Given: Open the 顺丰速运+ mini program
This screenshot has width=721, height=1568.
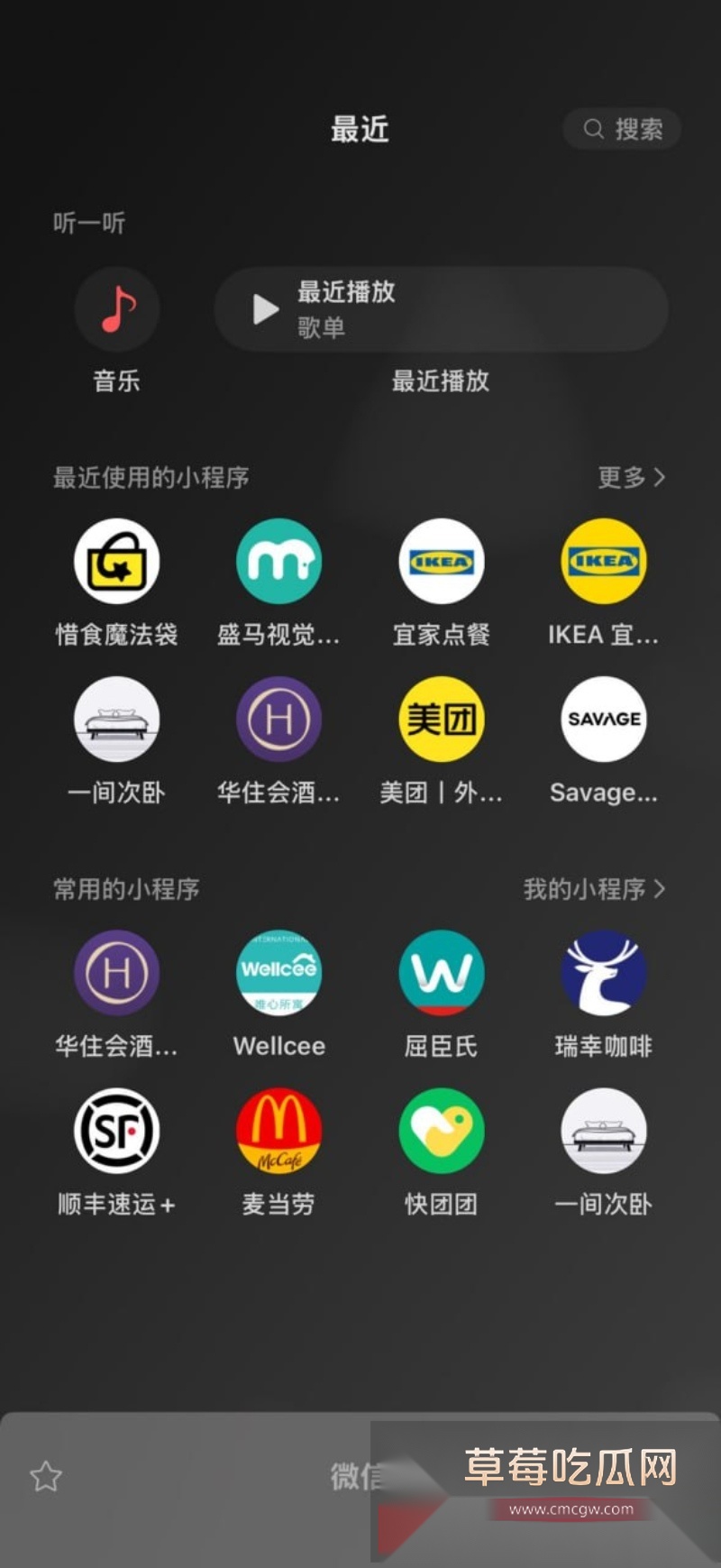Looking at the screenshot, I should (x=116, y=1130).
